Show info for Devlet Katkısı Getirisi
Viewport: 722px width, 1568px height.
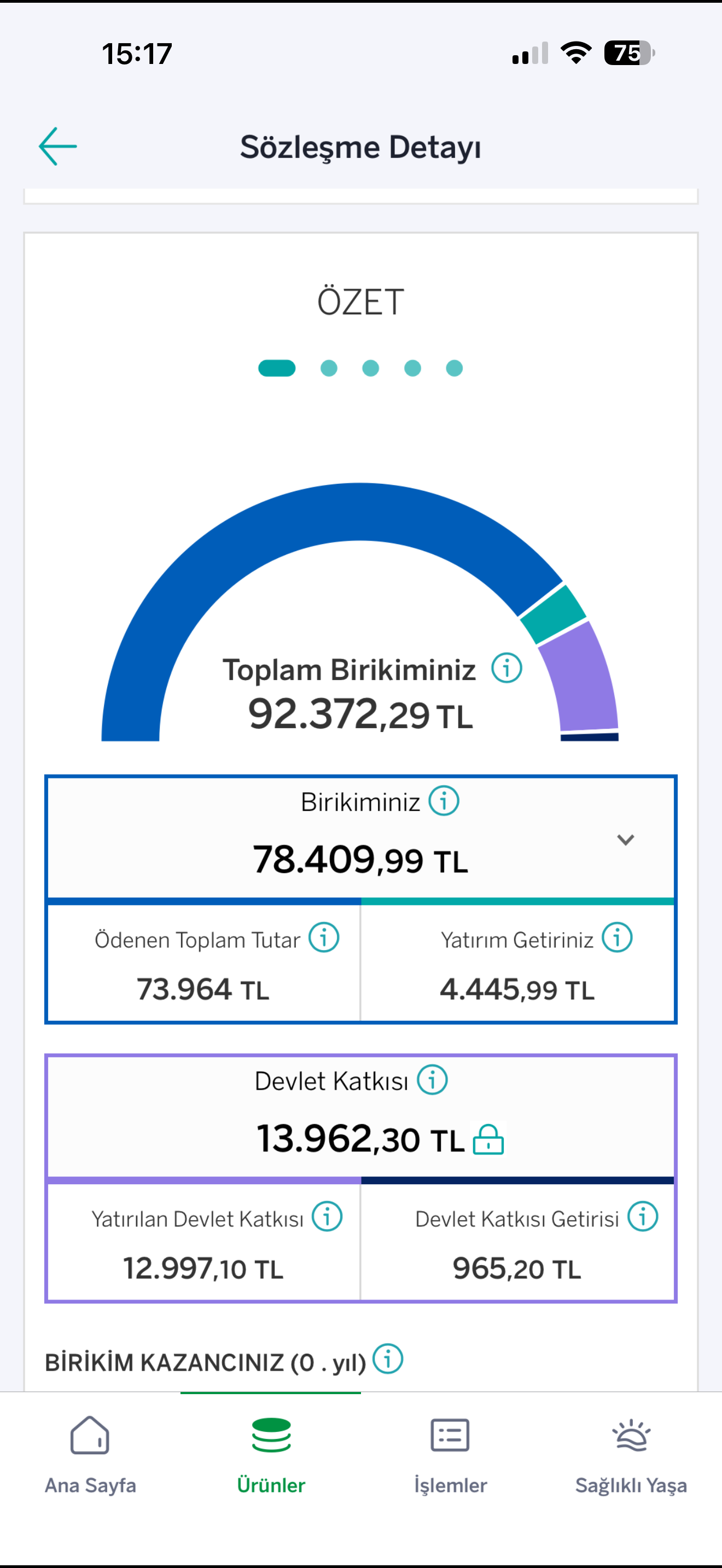(x=643, y=1217)
